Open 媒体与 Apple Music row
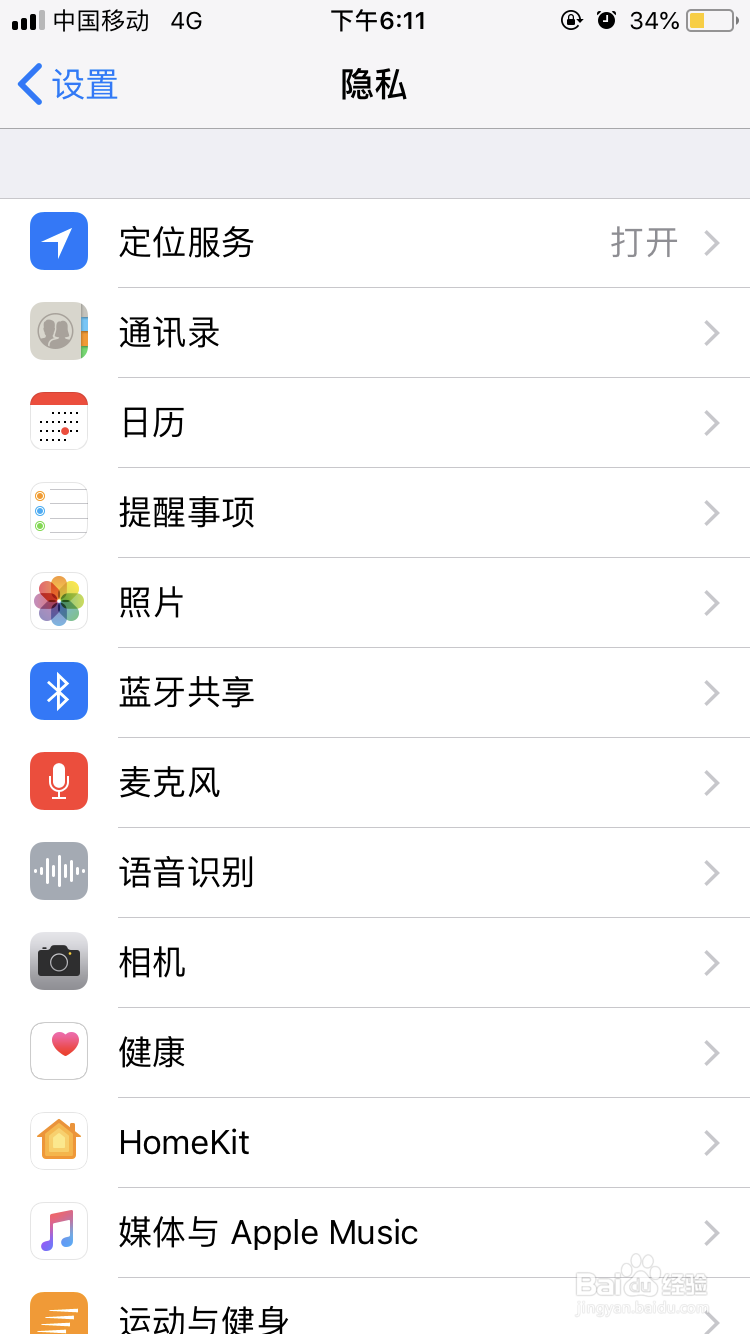Viewport: 750px width, 1334px height. pyautogui.click(x=375, y=1233)
